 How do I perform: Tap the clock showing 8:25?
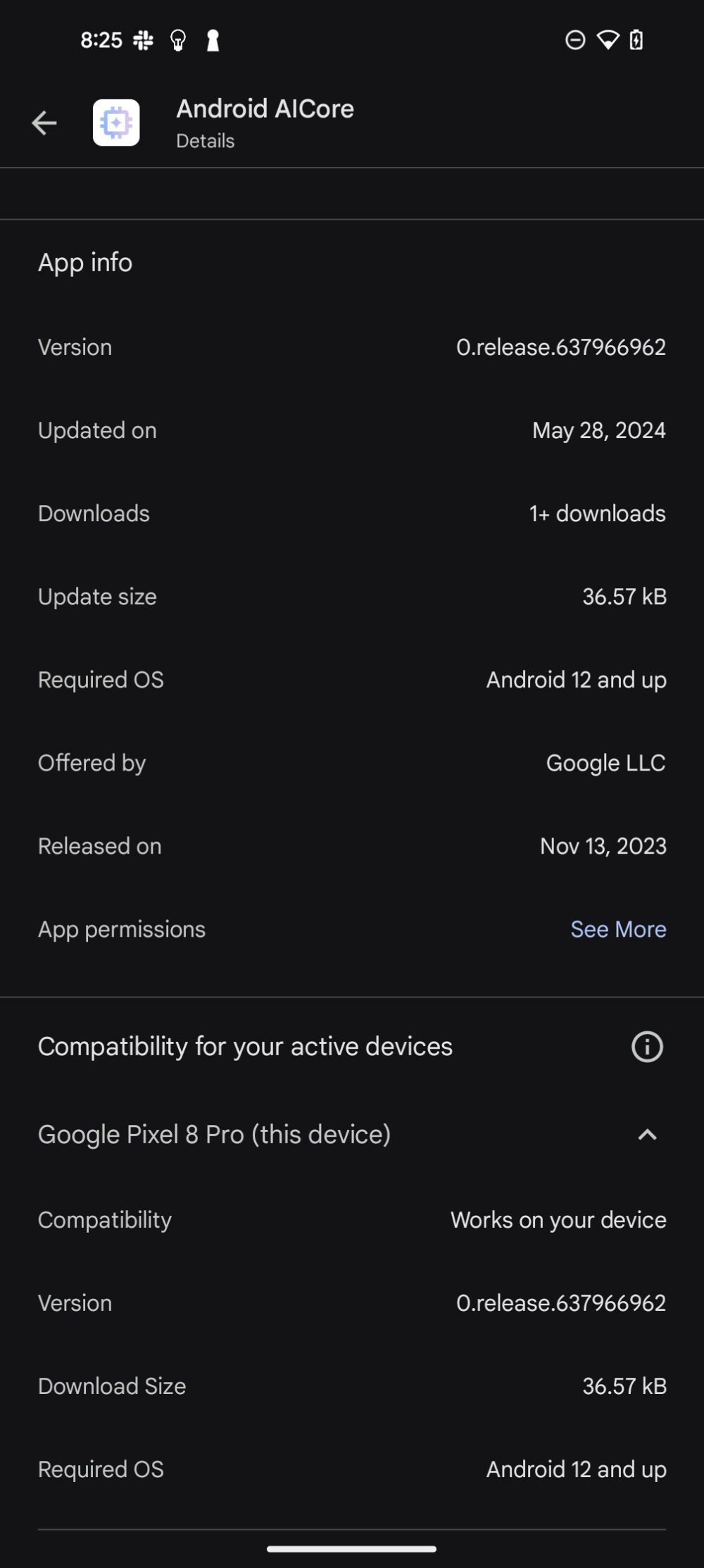[x=102, y=40]
